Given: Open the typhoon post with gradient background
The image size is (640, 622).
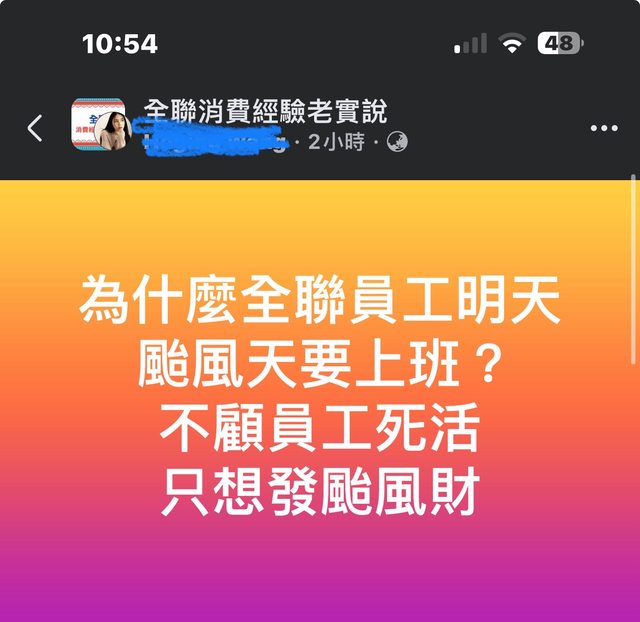Looking at the screenshot, I should click(x=320, y=400).
